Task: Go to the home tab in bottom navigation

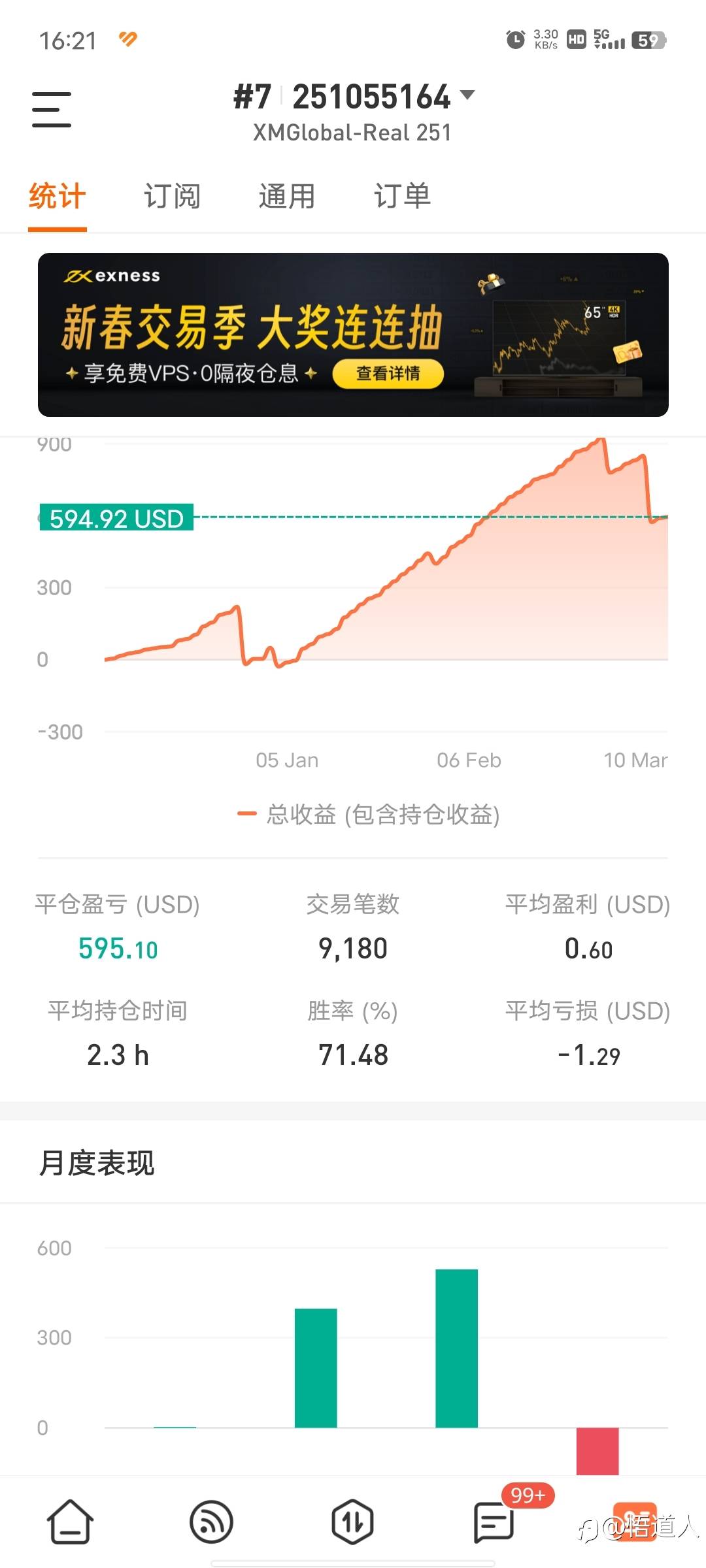Action: coord(70,1522)
